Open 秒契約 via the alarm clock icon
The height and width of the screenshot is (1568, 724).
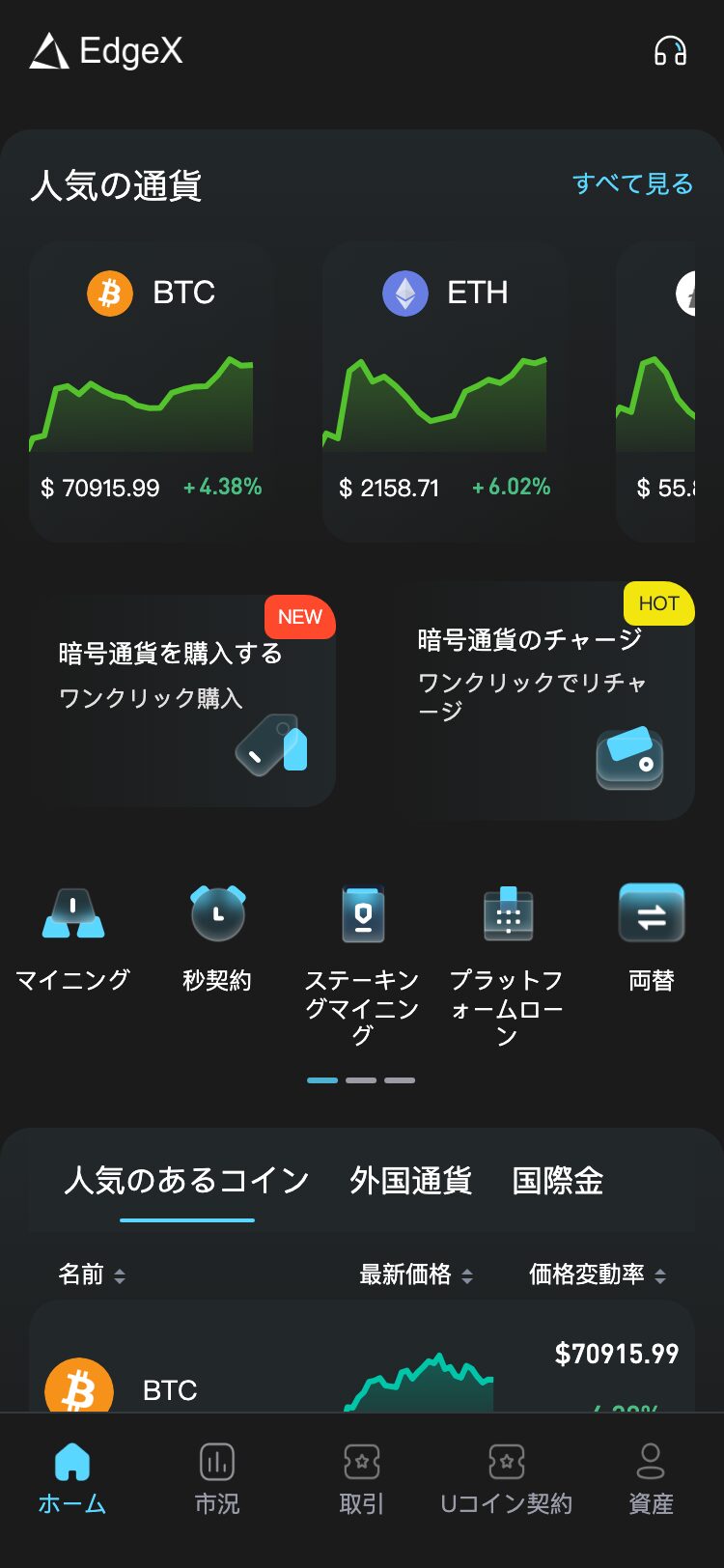[x=216, y=912]
